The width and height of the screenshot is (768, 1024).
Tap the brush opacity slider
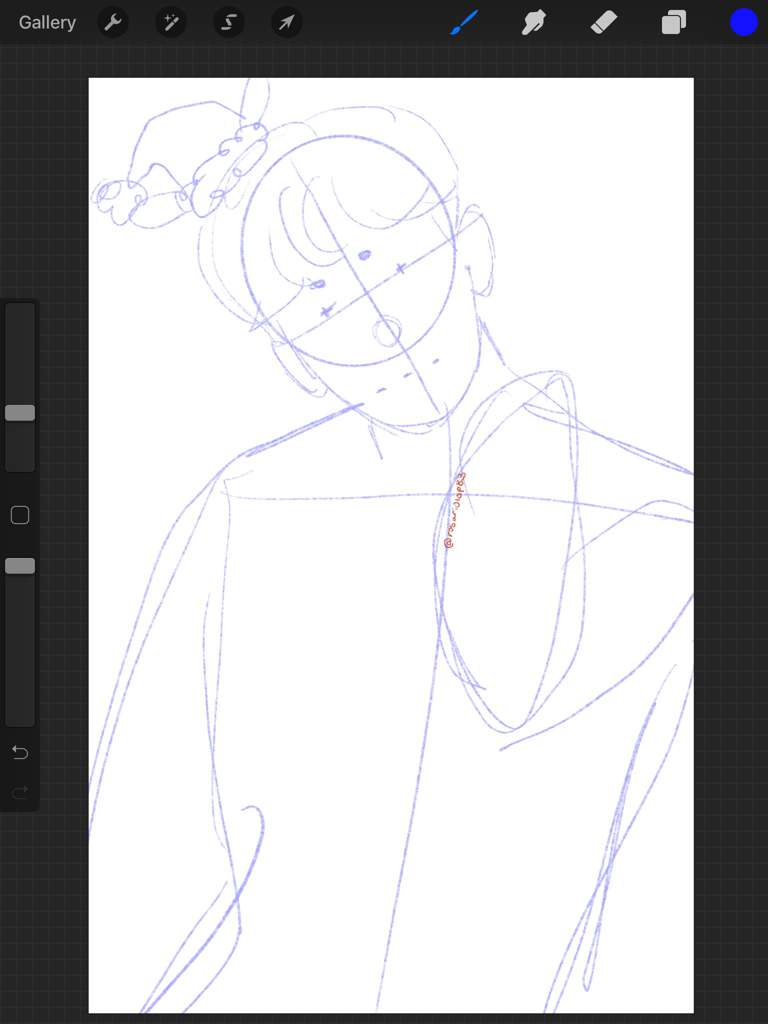click(20, 566)
